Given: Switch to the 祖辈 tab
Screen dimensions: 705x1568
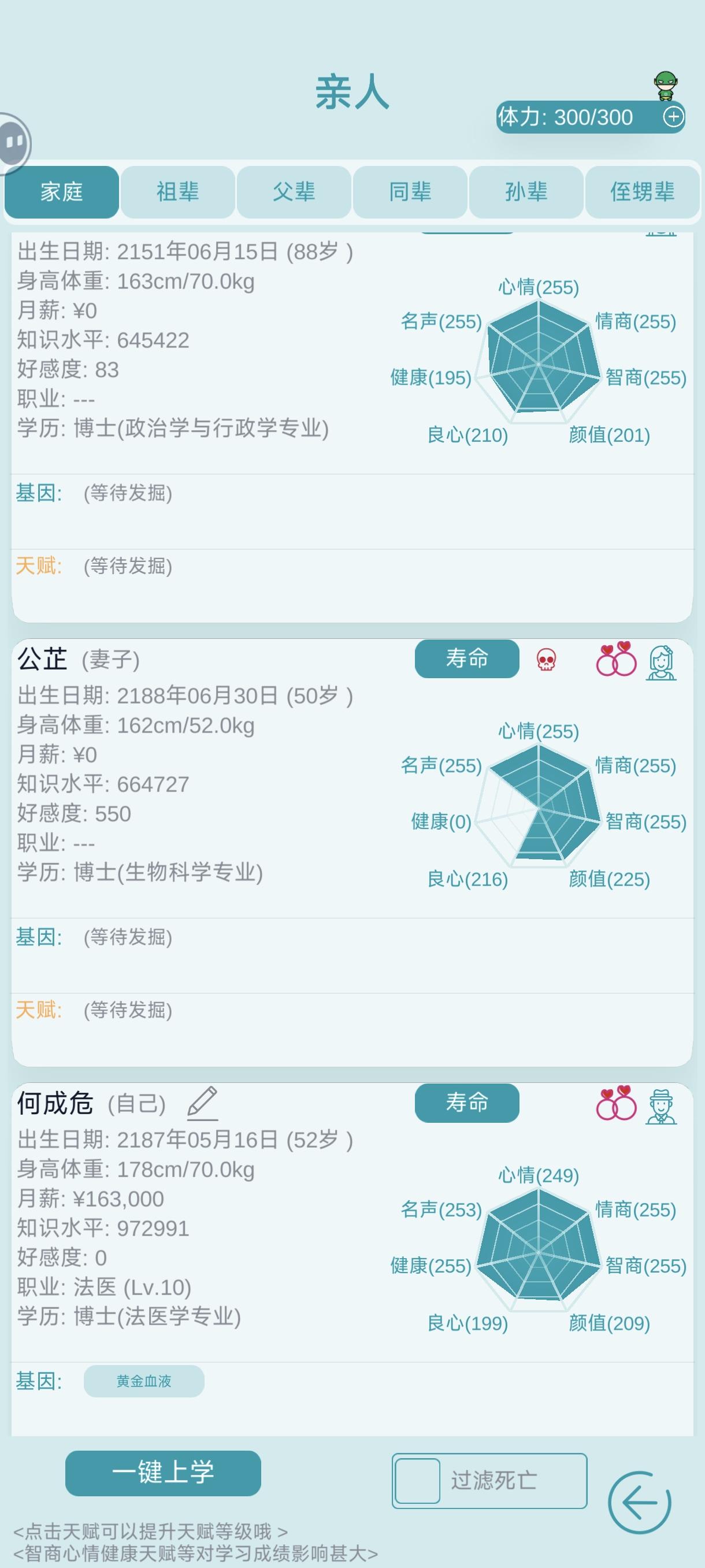Looking at the screenshot, I should click(176, 193).
